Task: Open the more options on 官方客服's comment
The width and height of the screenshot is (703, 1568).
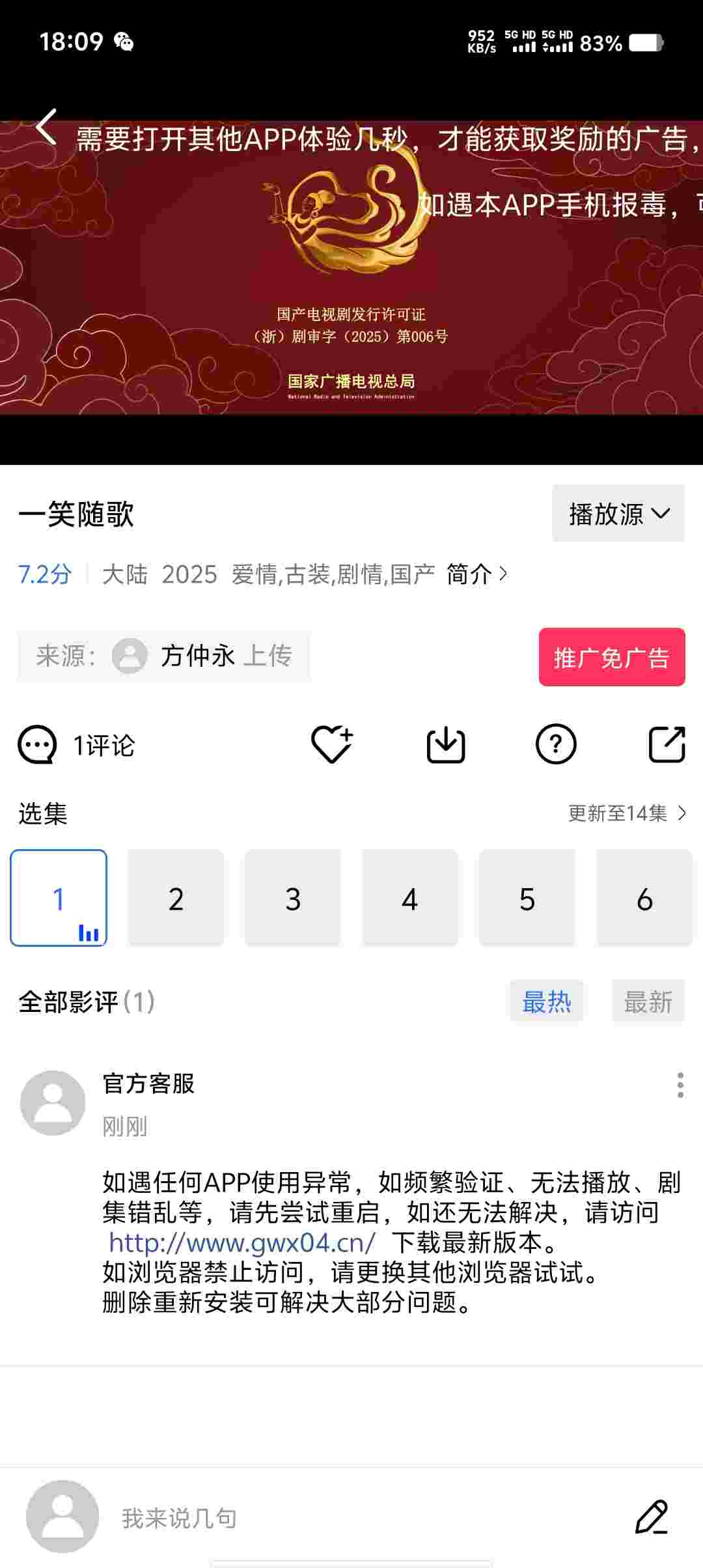Action: (x=680, y=1085)
